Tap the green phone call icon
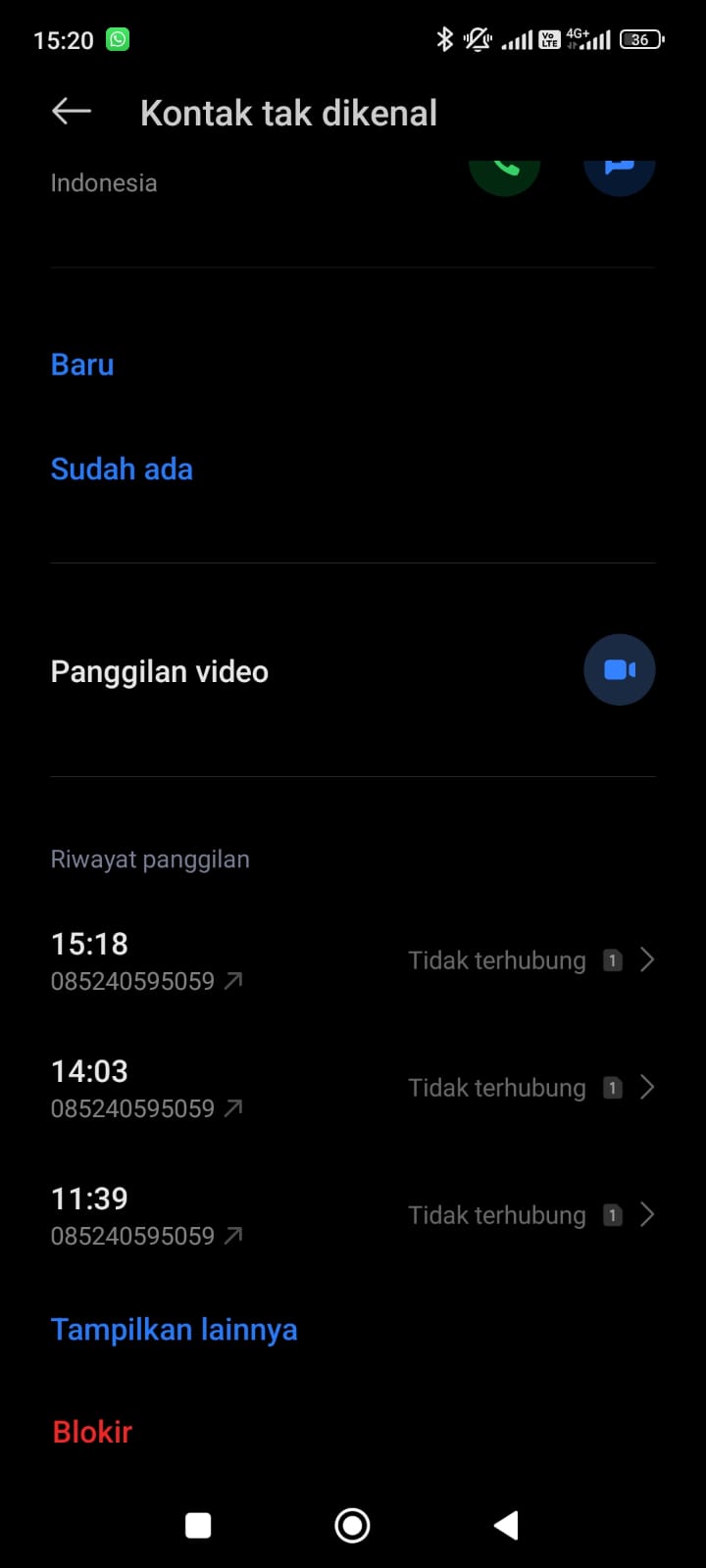 (504, 167)
